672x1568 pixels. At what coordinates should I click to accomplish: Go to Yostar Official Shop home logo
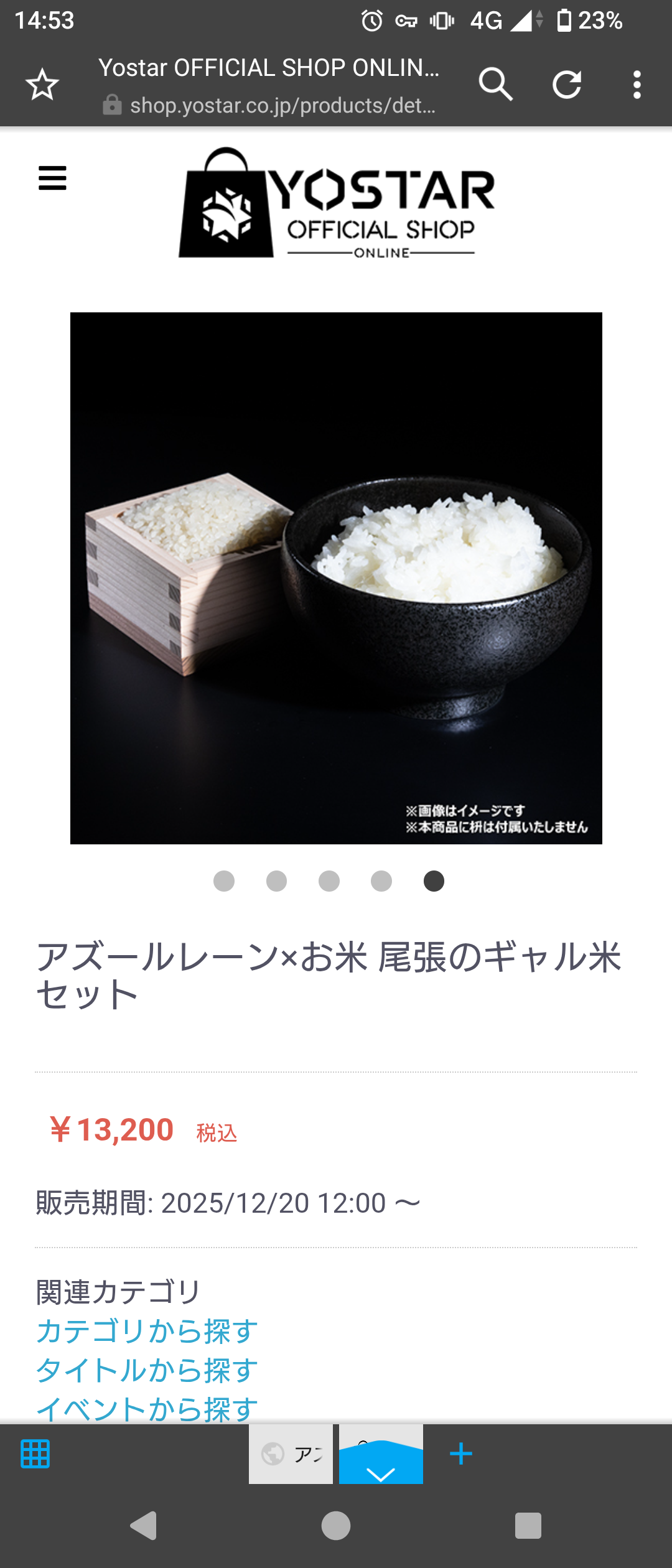[337, 203]
